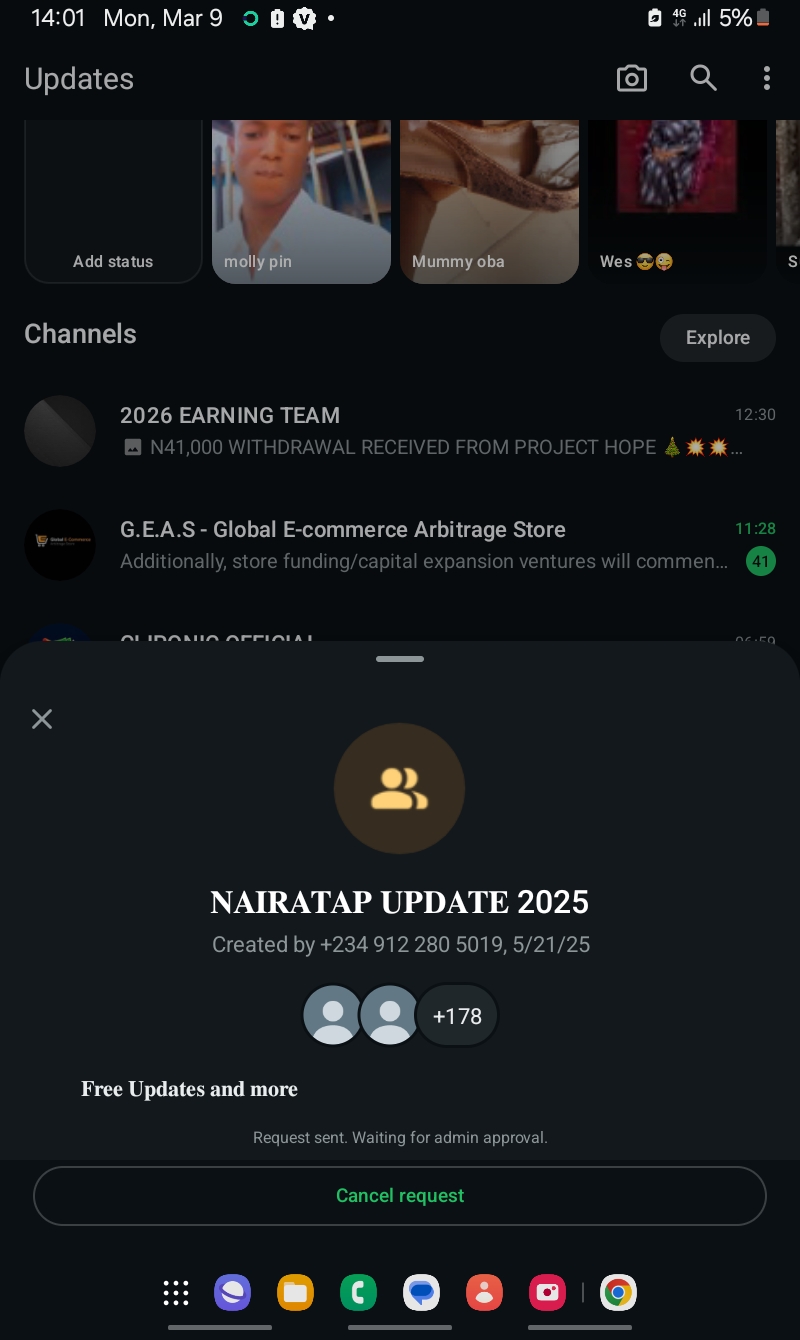View Mummy oba's status
The image size is (800, 1340).
pos(489,200)
